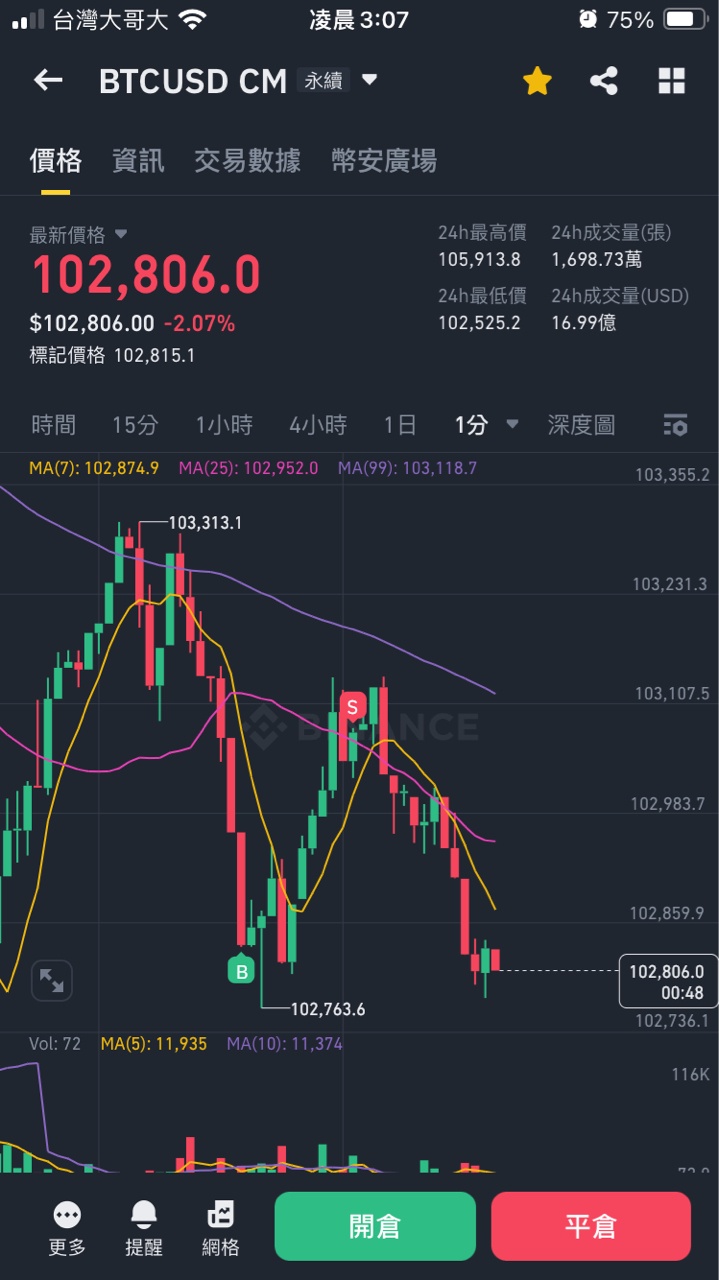This screenshot has width=719, height=1280.
Task: Go back using the arrow
Action: (x=48, y=81)
